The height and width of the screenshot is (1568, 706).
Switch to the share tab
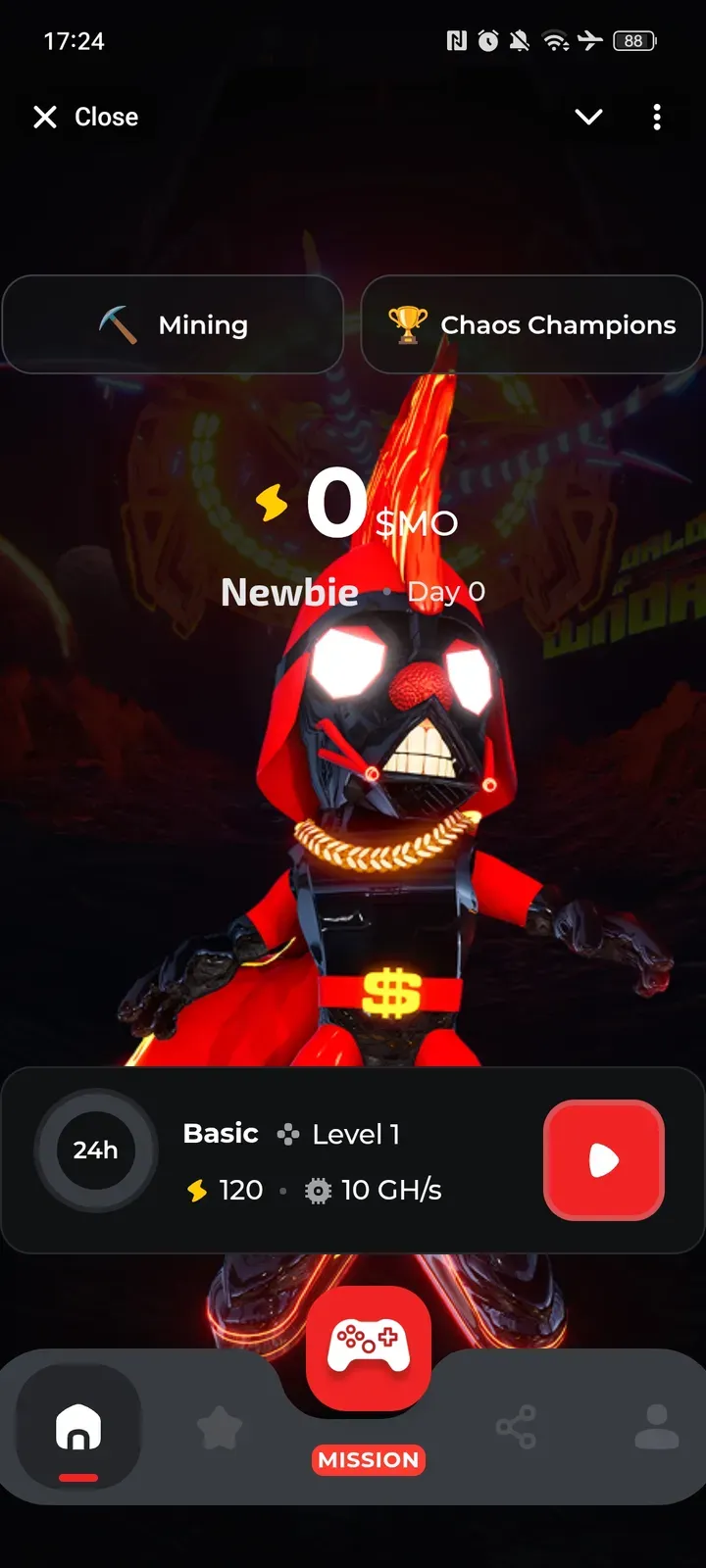516,1428
